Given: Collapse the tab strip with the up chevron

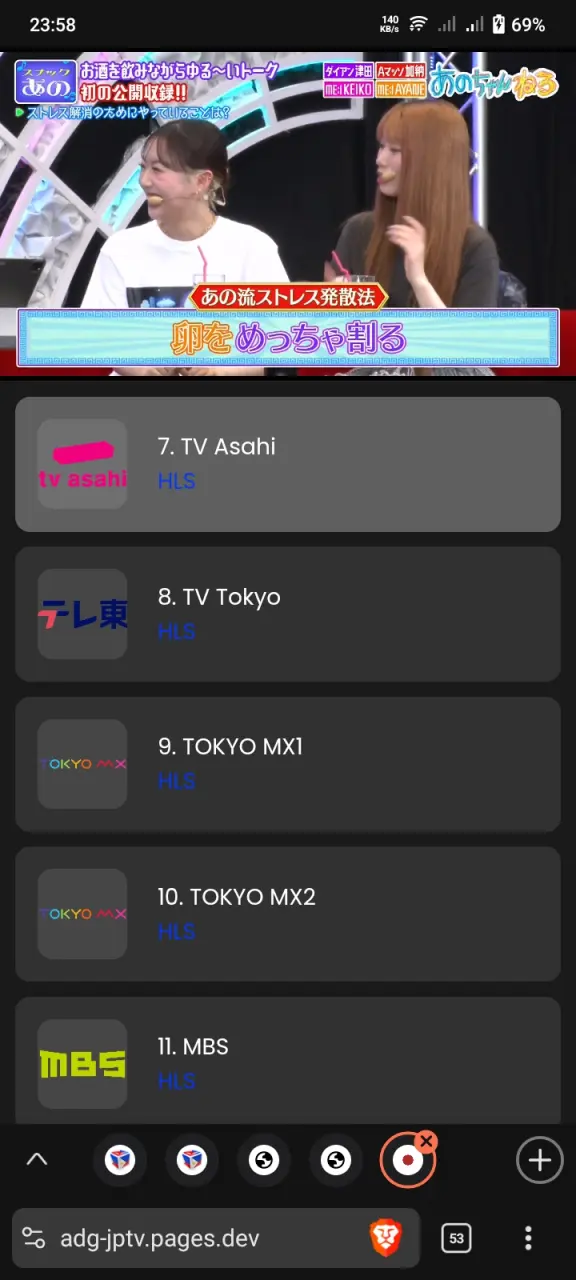Looking at the screenshot, I should [37, 1160].
